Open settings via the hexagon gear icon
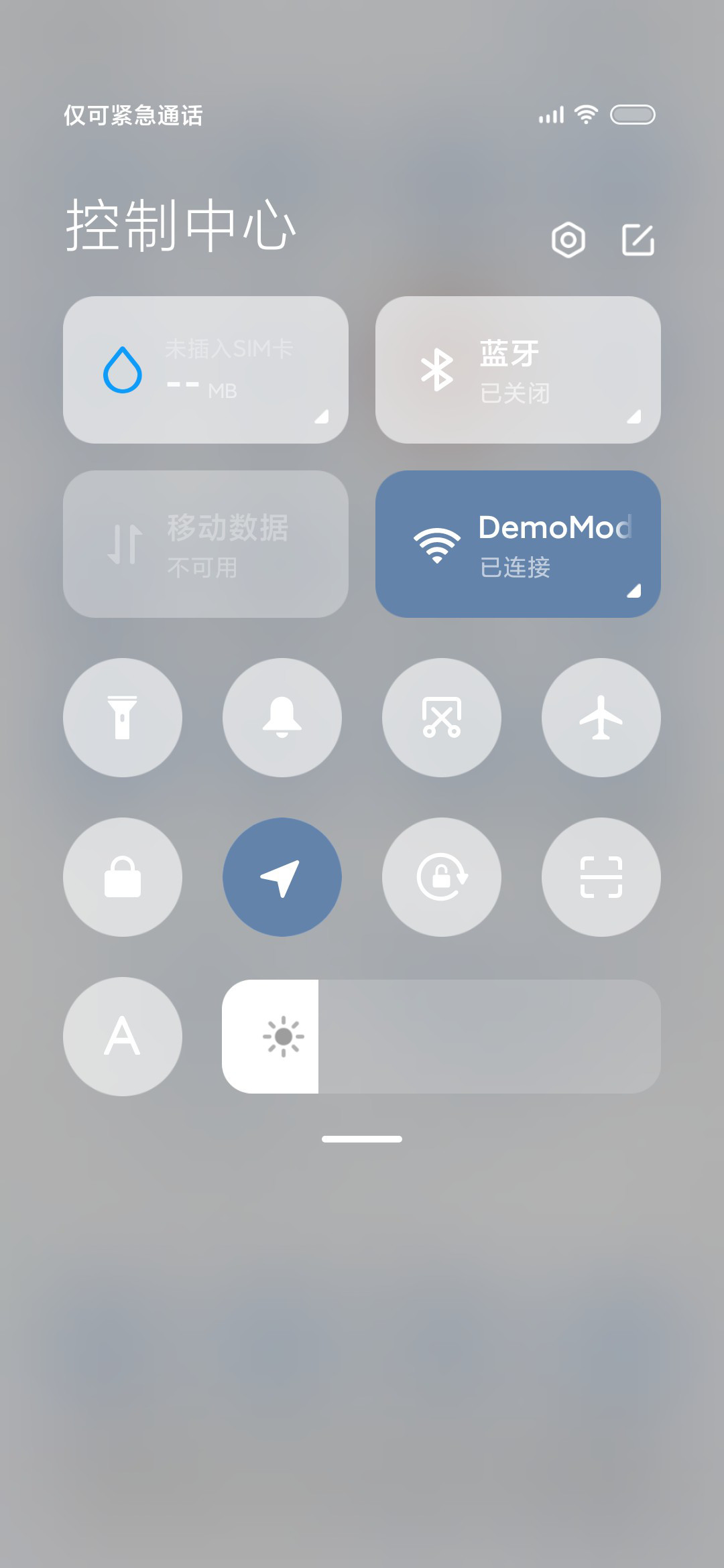 [568, 240]
